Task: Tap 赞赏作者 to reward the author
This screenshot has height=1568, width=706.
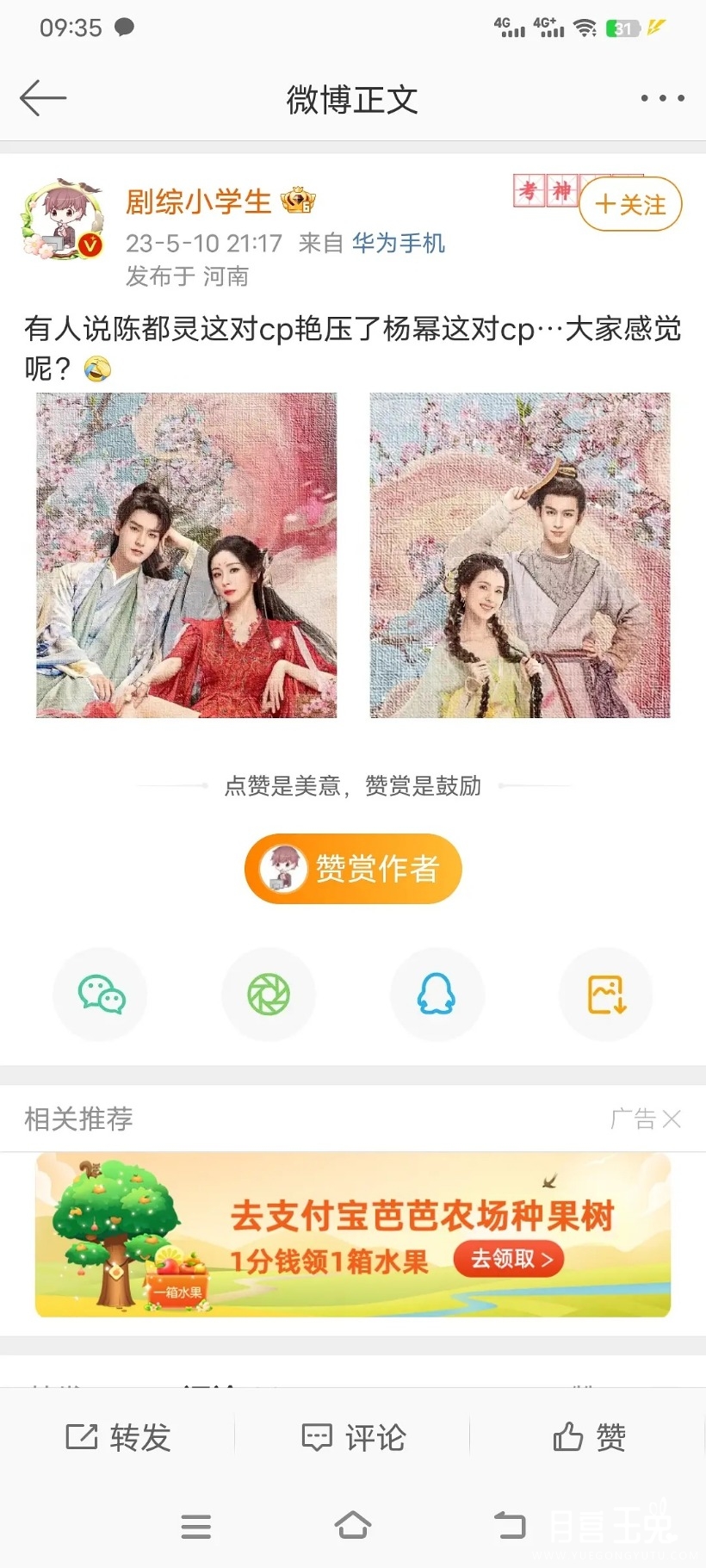Action: coord(353,868)
